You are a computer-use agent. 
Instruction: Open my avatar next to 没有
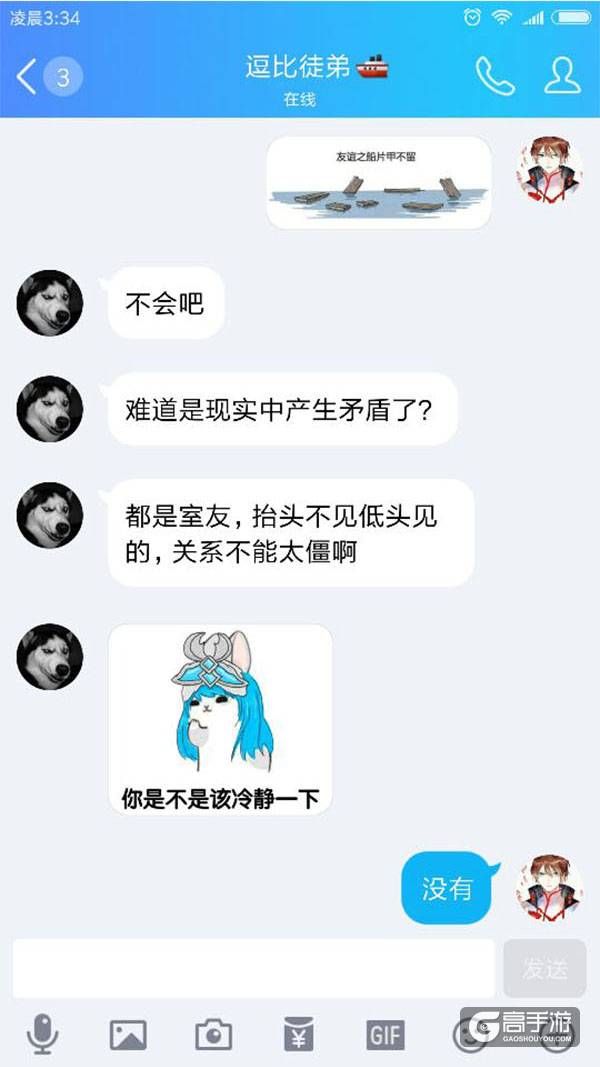tap(549, 888)
